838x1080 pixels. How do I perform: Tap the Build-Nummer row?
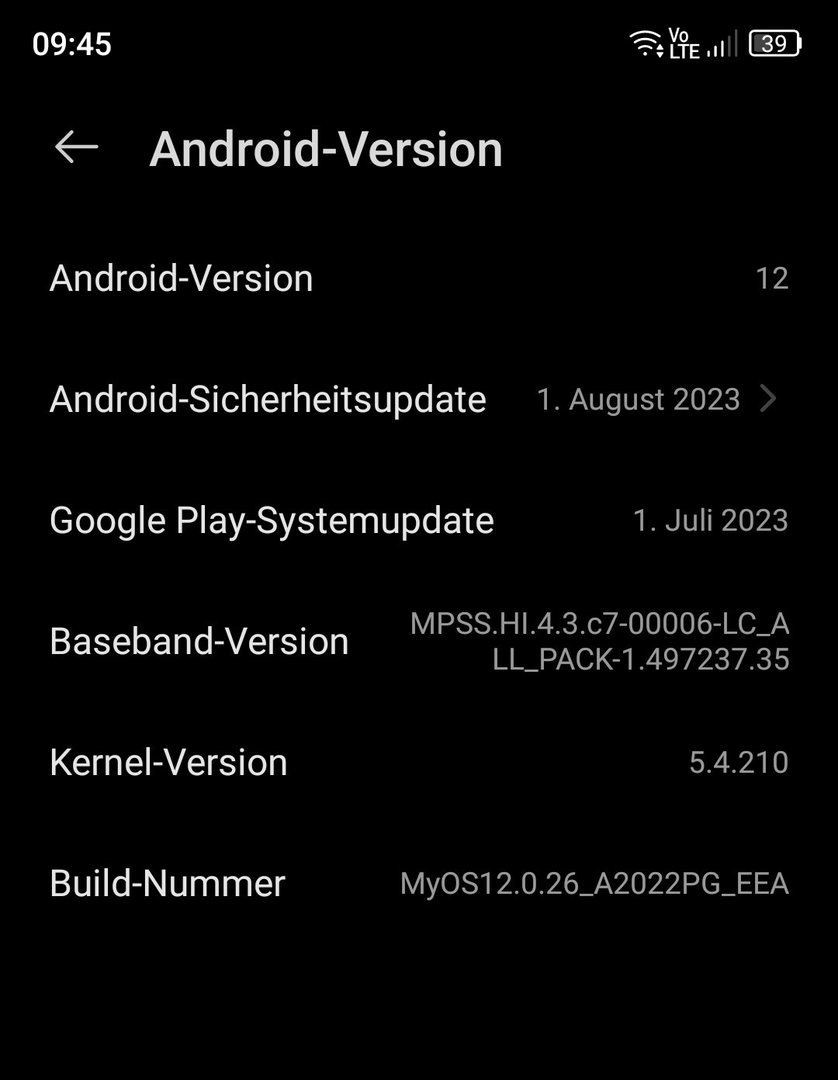[418, 884]
